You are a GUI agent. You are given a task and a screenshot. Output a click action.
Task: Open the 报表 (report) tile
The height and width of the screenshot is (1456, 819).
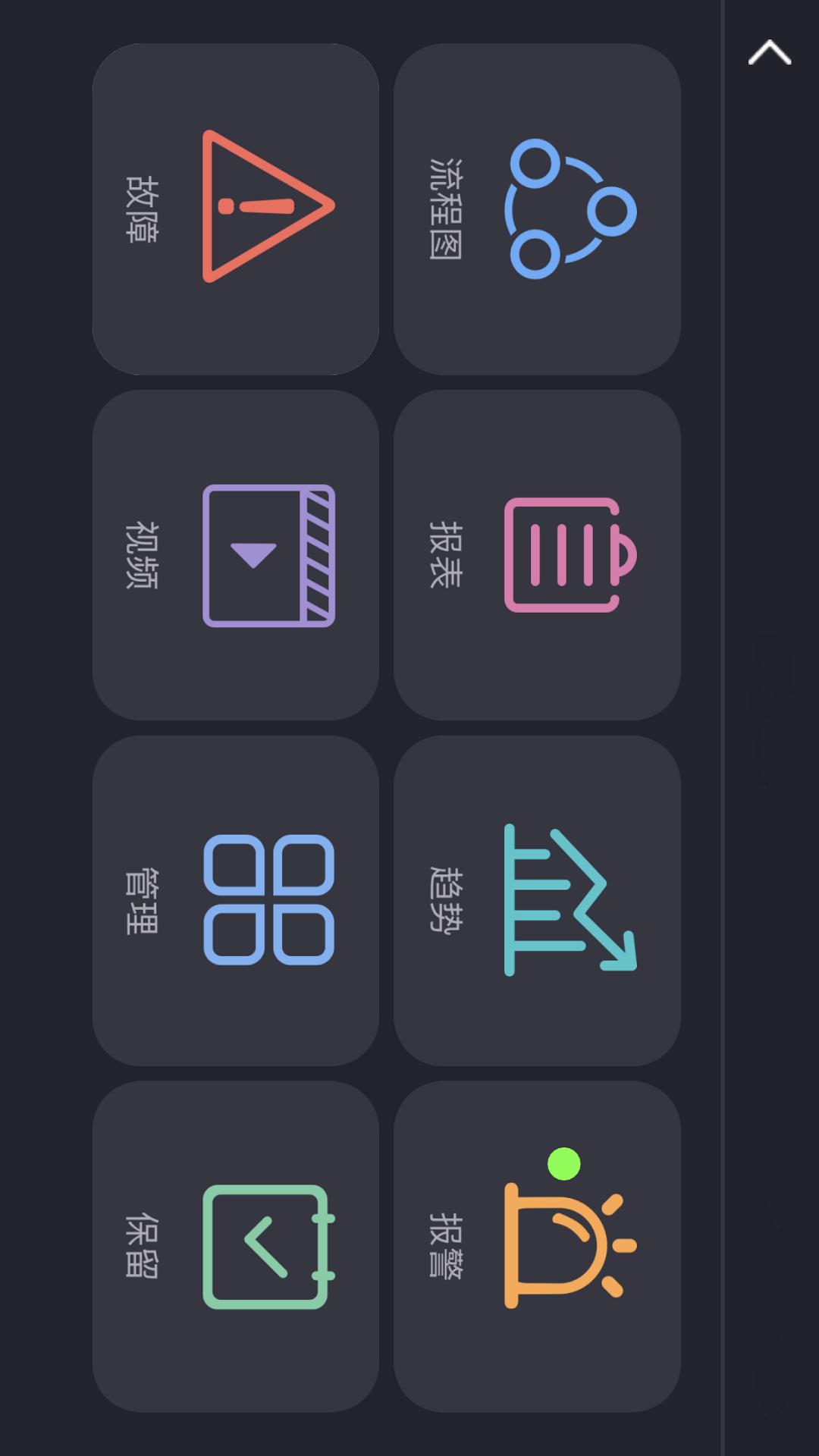(537, 555)
